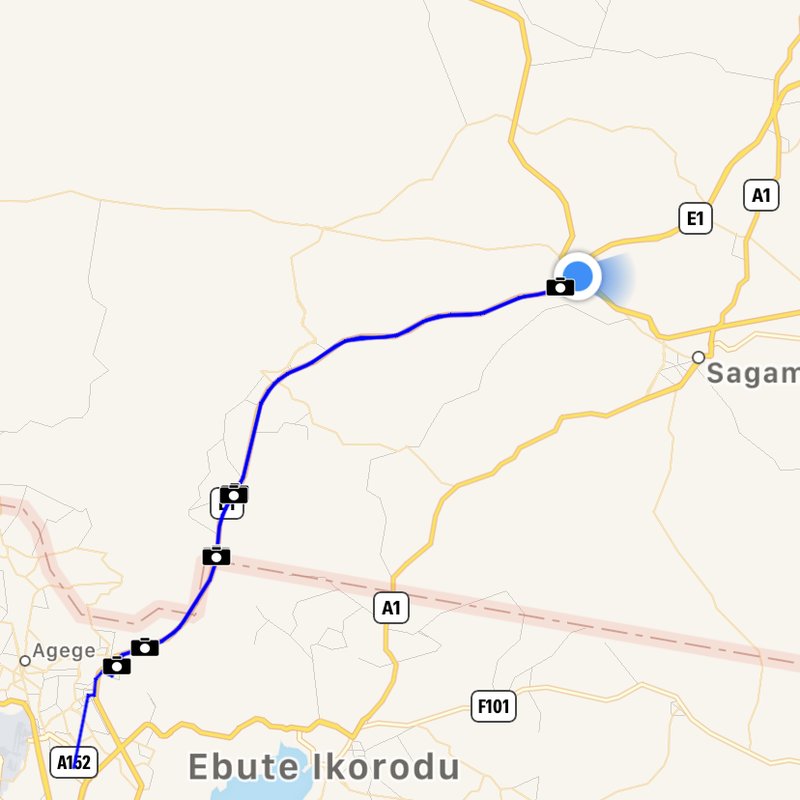Open the camera marker beside the blue location dot

pos(560,287)
